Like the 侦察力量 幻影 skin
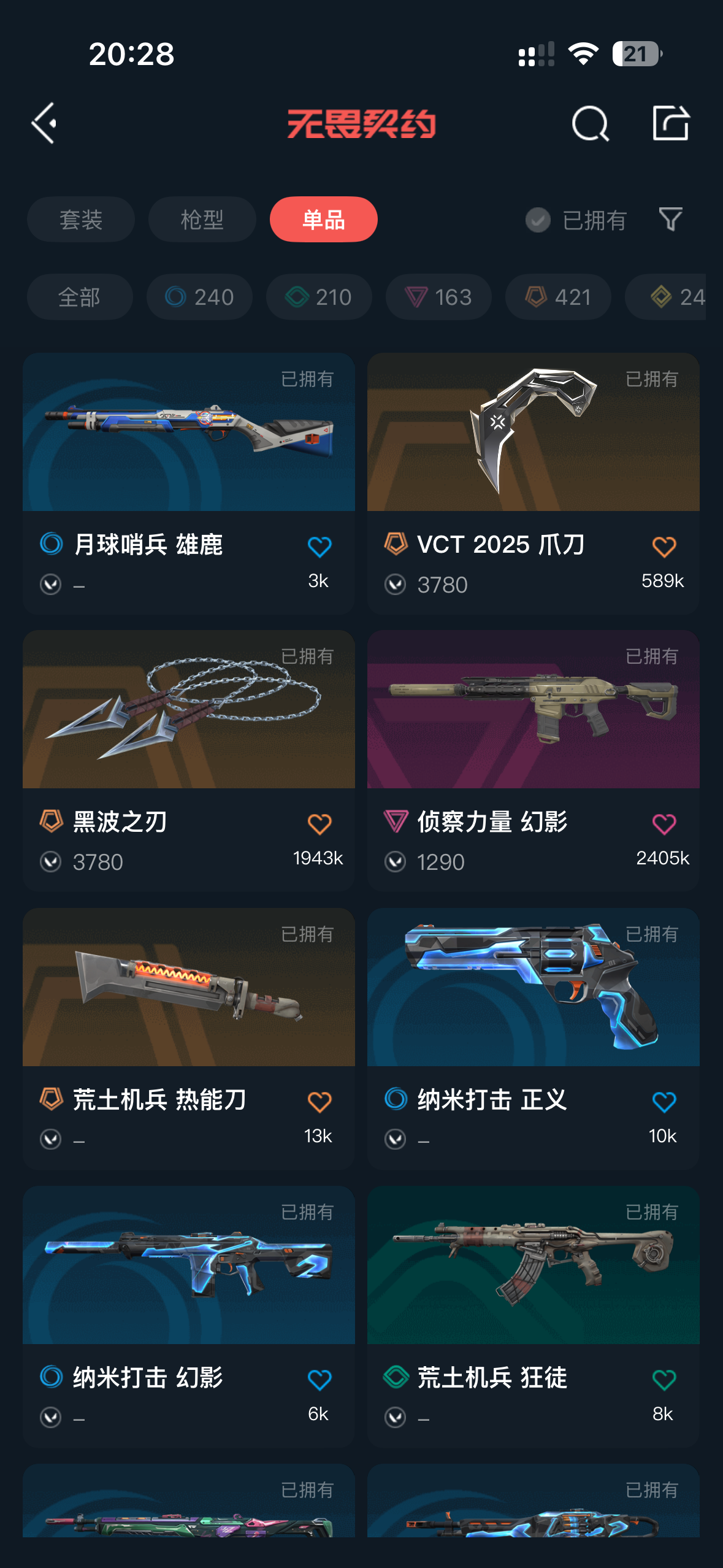This screenshot has height=1568, width=723. (x=664, y=823)
